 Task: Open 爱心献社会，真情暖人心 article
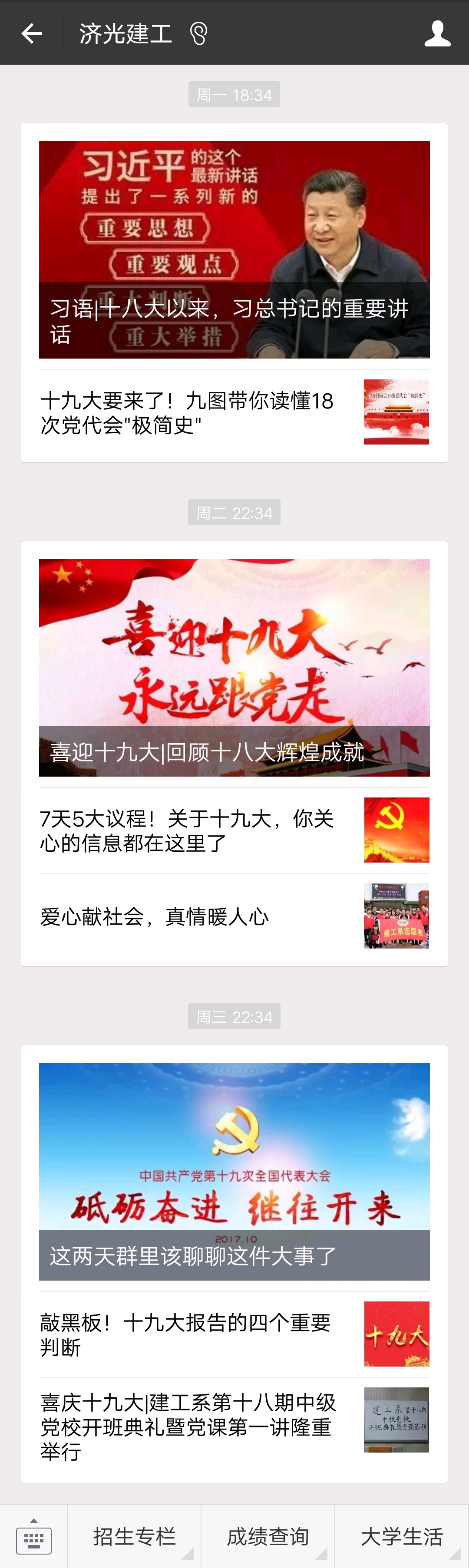[234, 916]
